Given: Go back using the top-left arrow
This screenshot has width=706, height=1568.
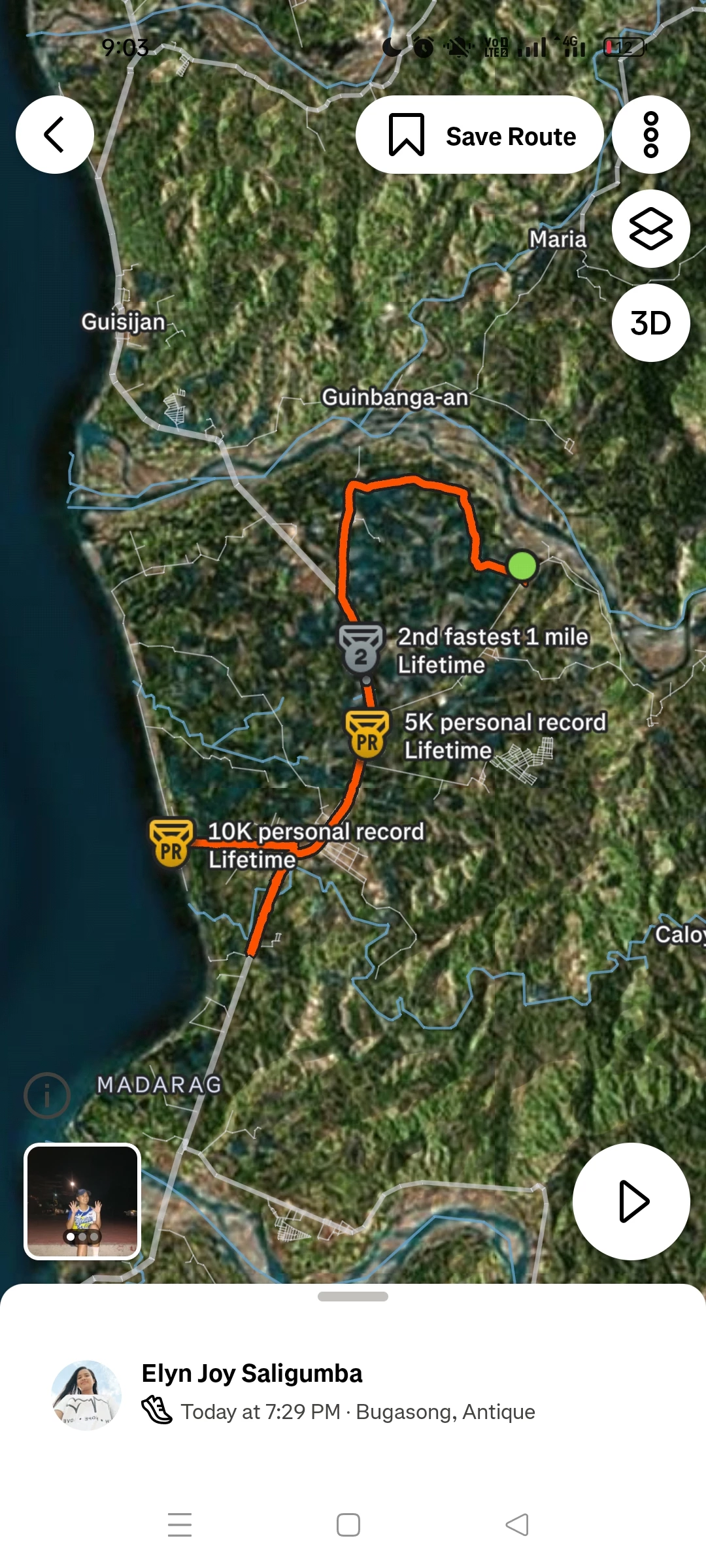Looking at the screenshot, I should pos(55,135).
